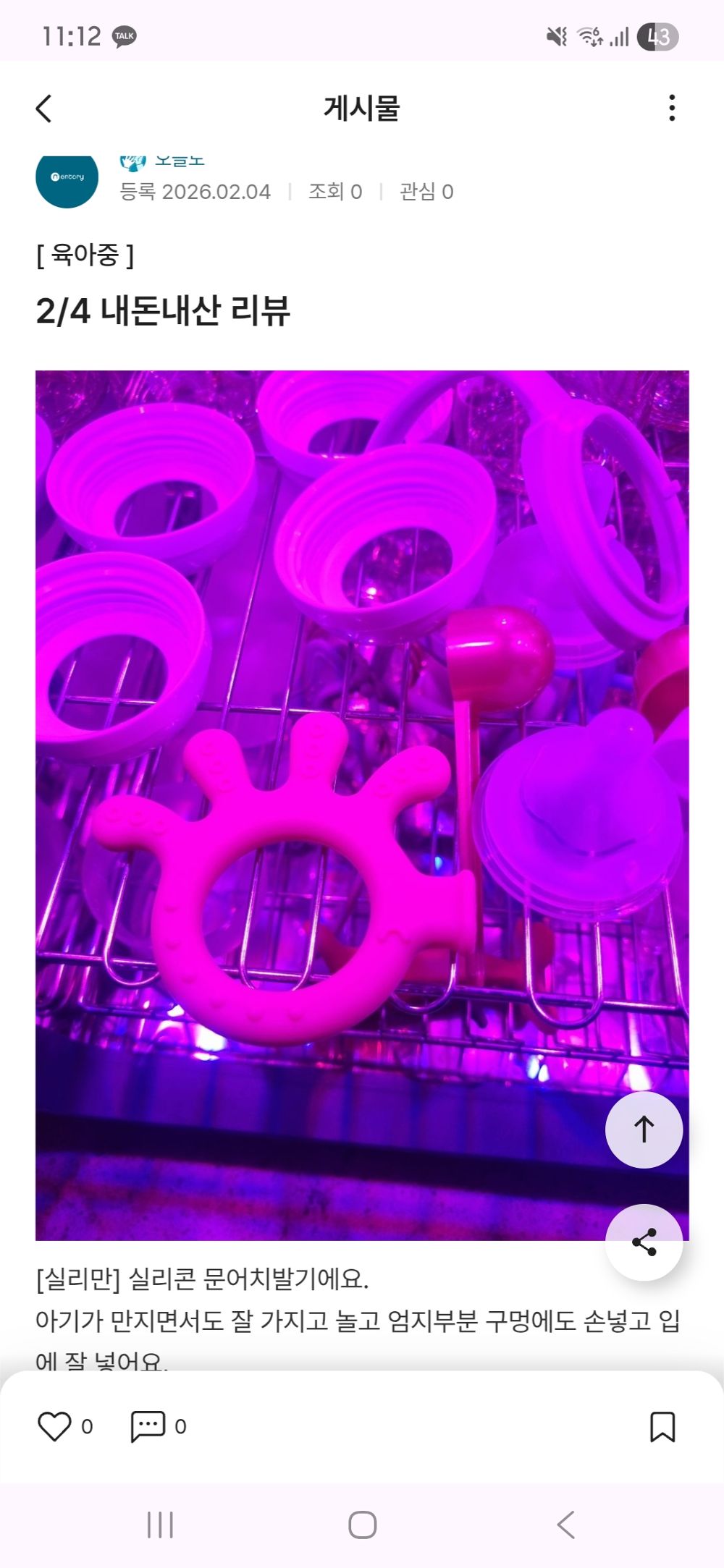Open recent apps from navigation bar
The image size is (724, 1568).
[x=160, y=1525]
